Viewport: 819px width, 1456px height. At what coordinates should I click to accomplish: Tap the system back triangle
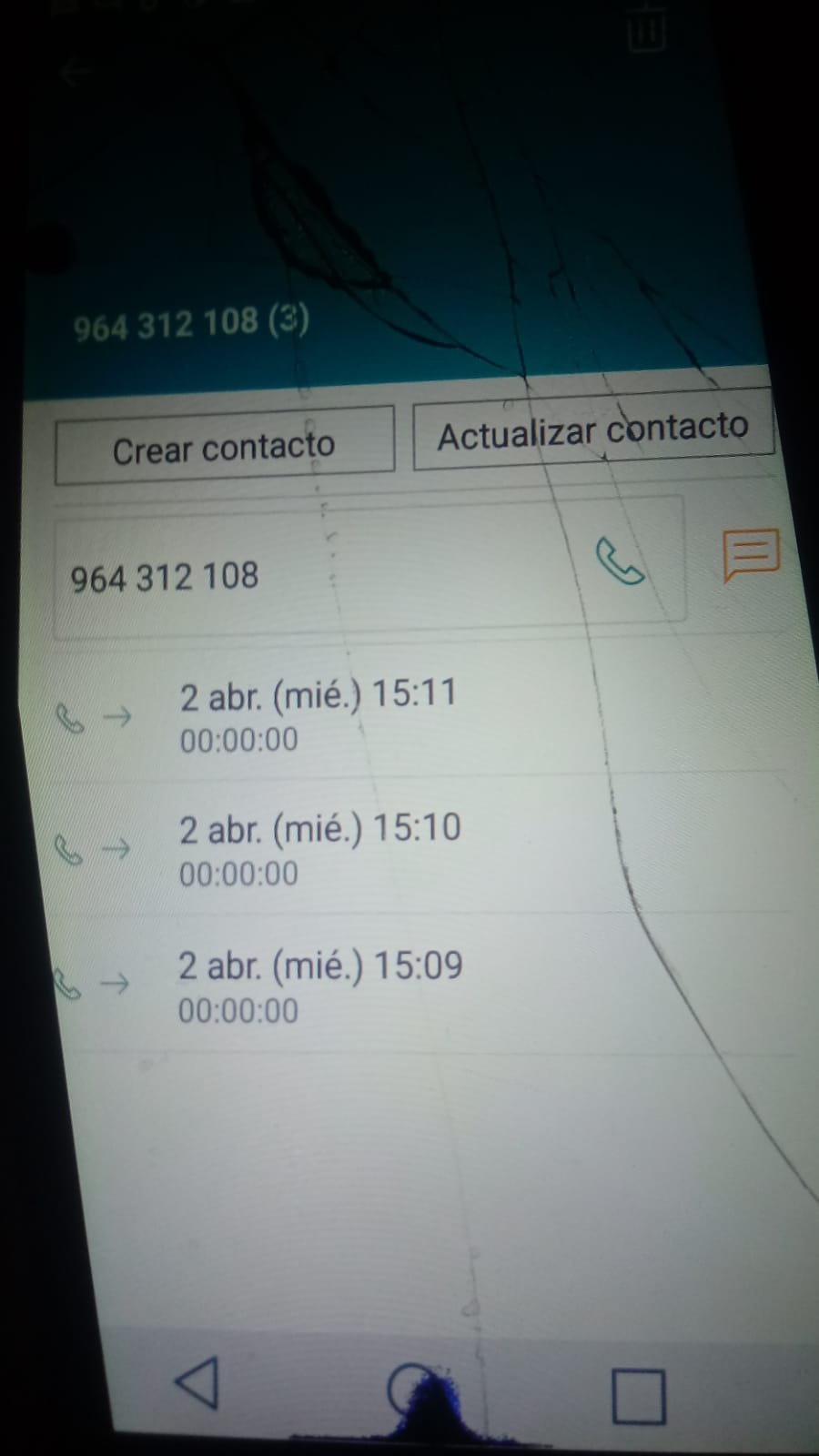[197, 1383]
